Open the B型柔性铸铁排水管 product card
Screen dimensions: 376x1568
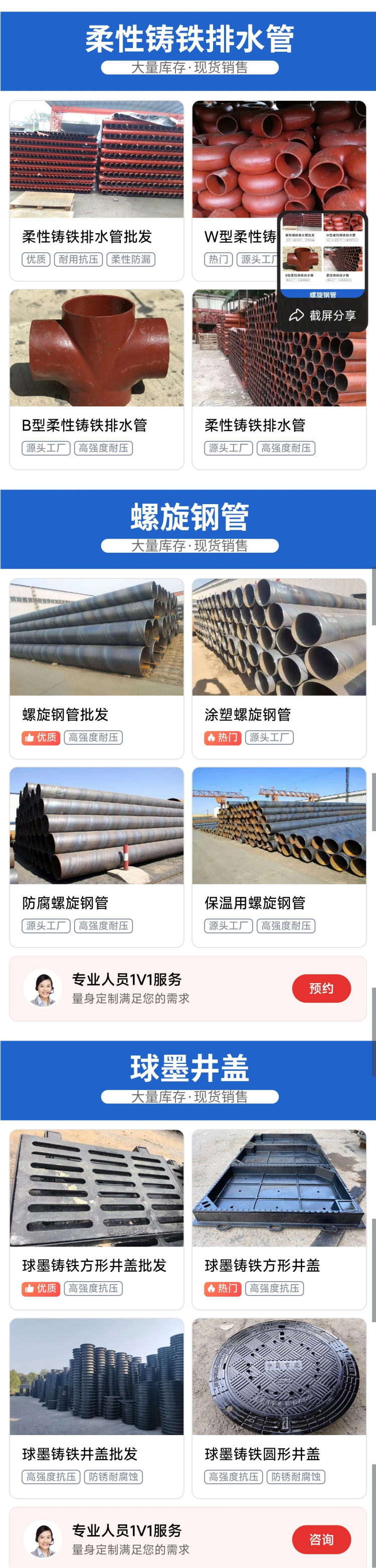[96, 378]
